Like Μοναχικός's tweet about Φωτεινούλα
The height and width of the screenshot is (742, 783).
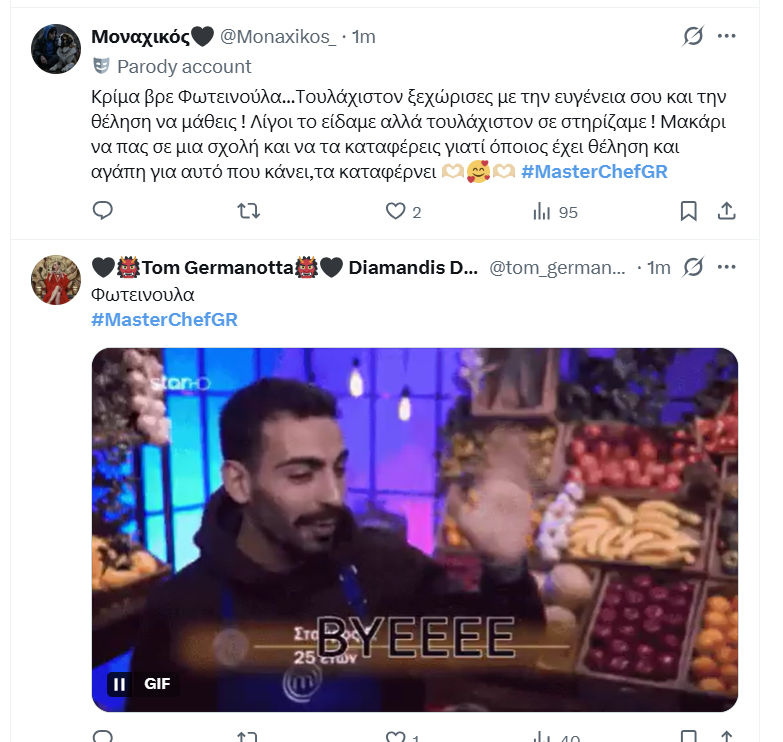(396, 211)
